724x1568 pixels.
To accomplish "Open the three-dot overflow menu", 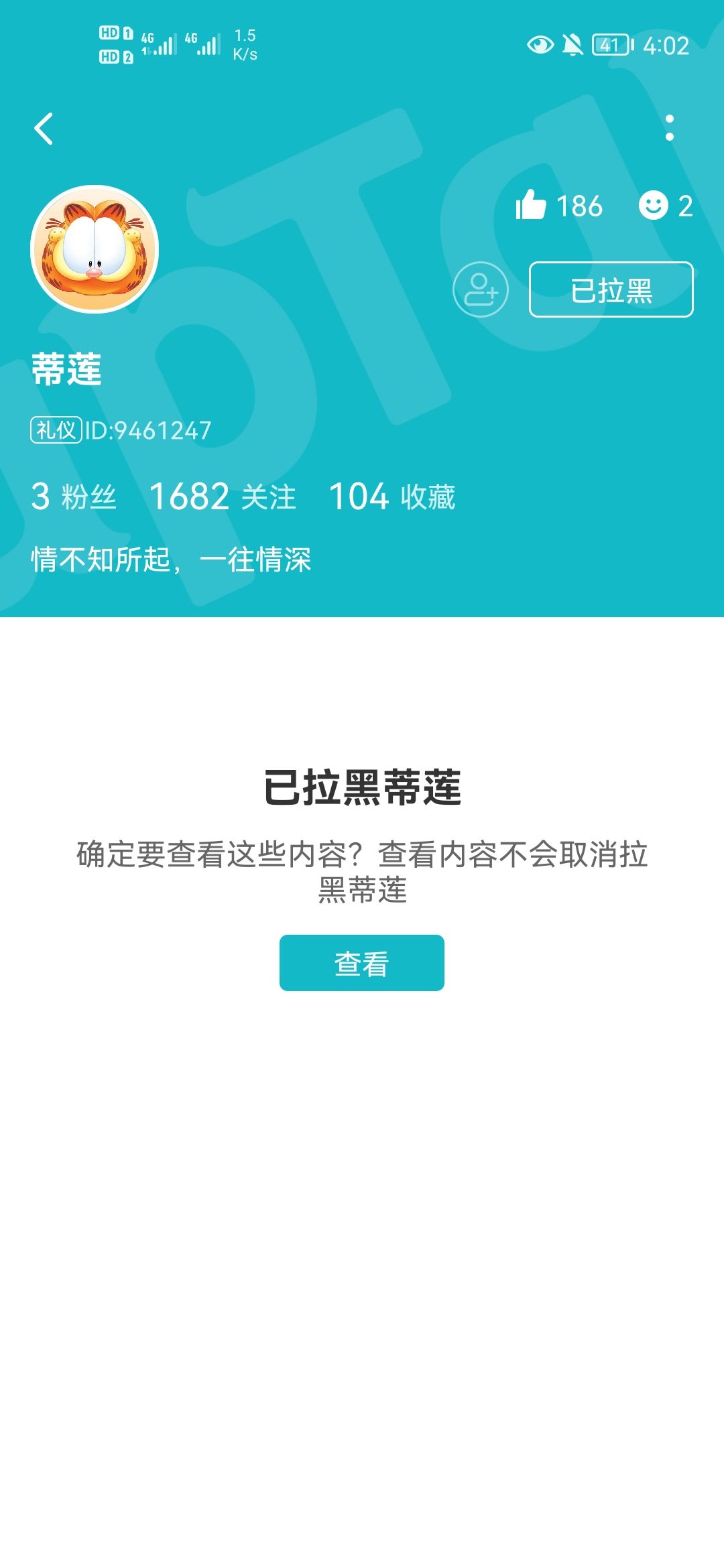I will (x=669, y=128).
